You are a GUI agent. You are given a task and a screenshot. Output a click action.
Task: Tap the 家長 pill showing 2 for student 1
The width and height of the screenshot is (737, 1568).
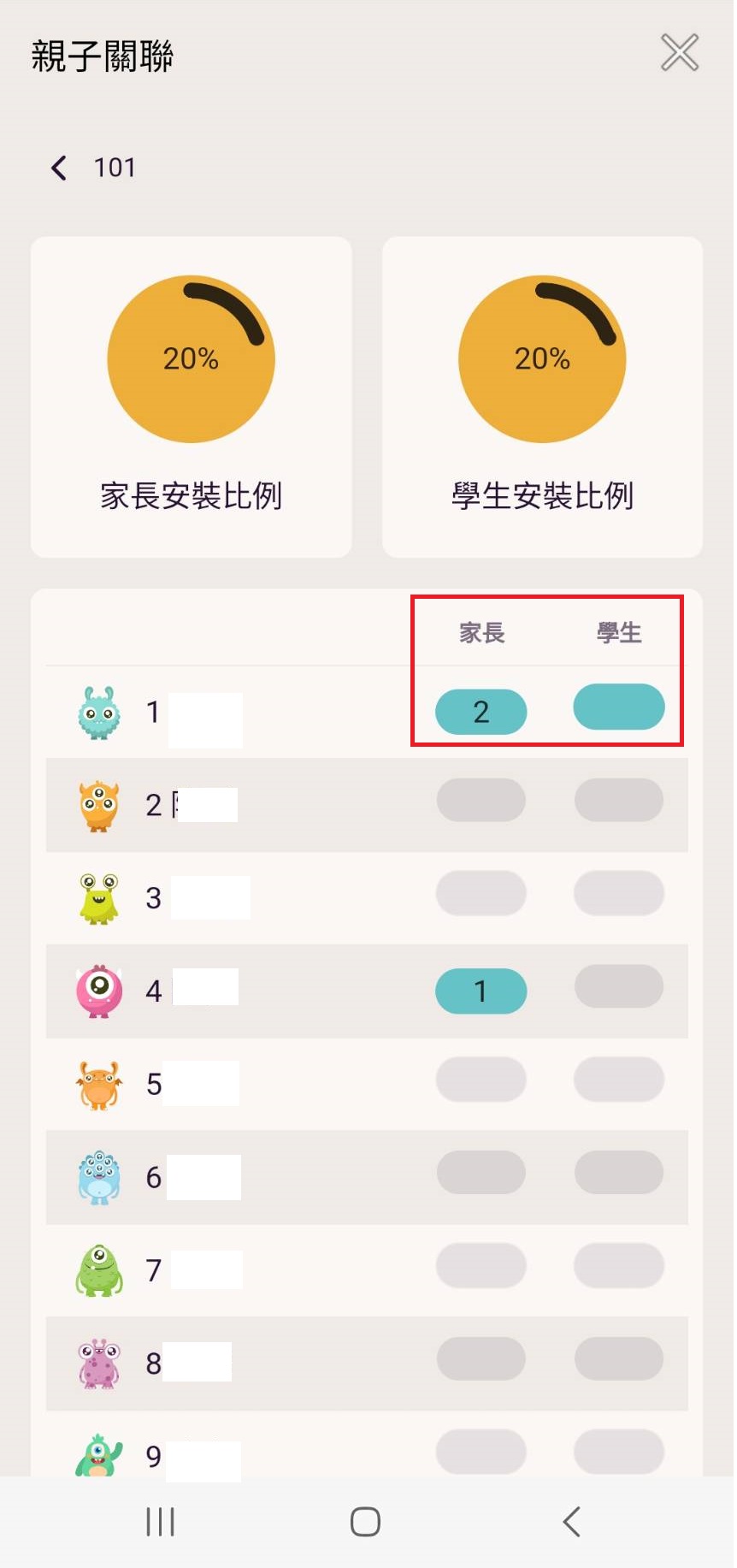pyautogui.click(x=481, y=712)
